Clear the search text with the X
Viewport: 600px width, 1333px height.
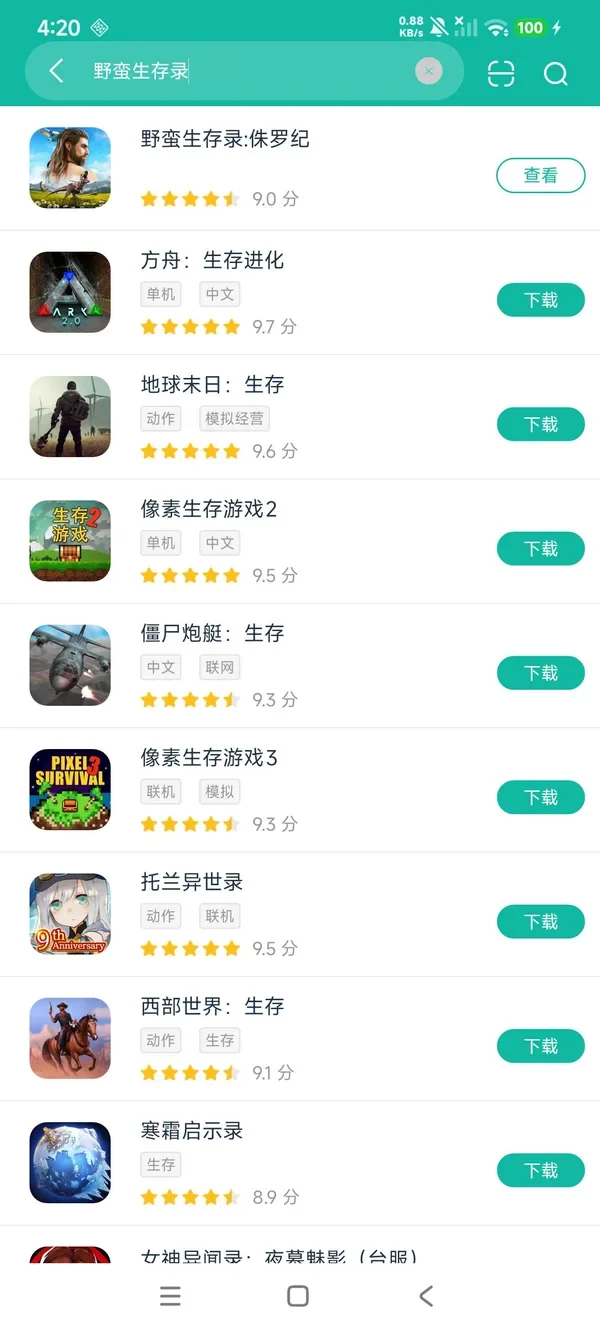coord(429,71)
